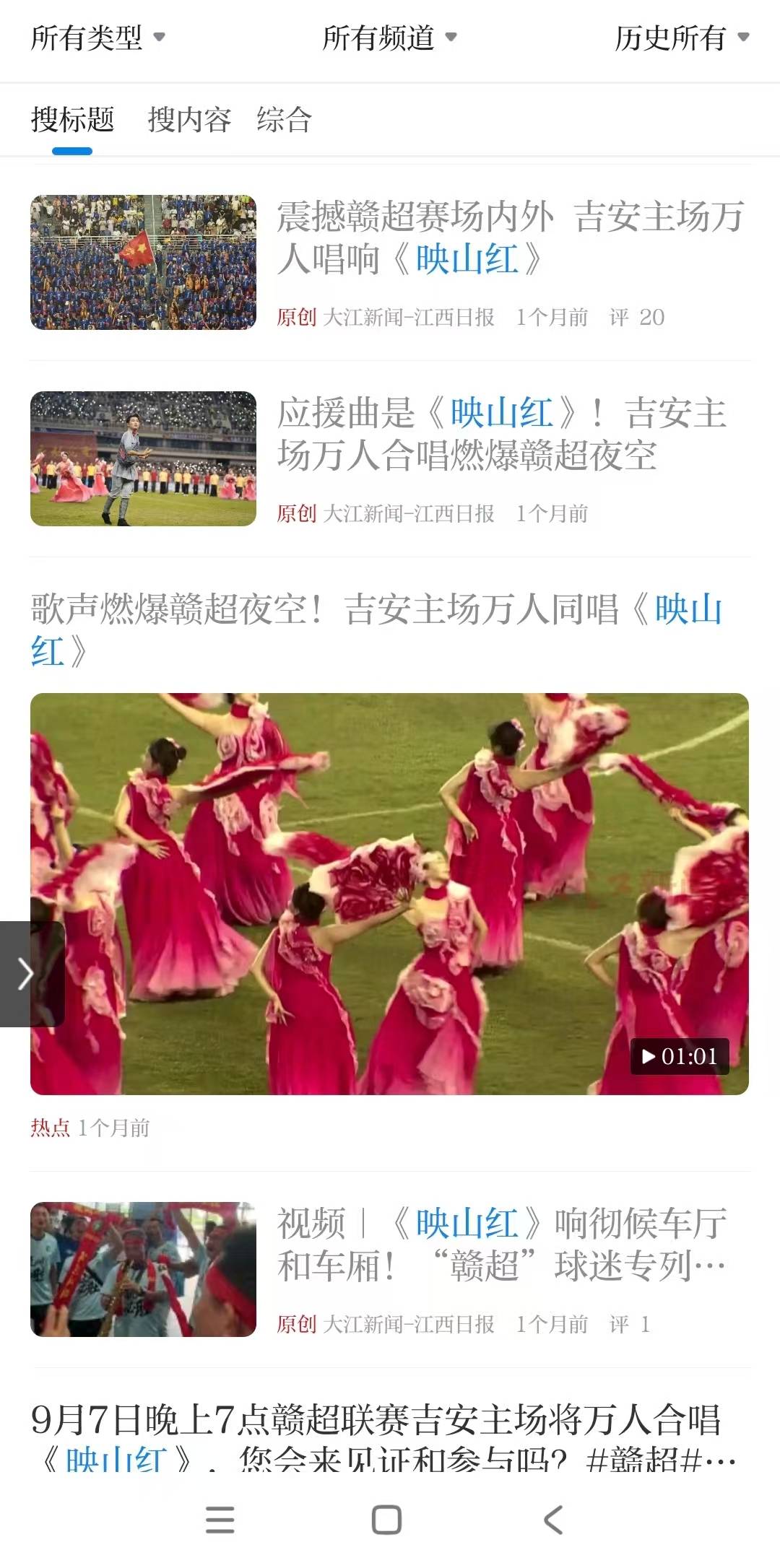Open article 应援曲是《映山红》

click(502, 435)
